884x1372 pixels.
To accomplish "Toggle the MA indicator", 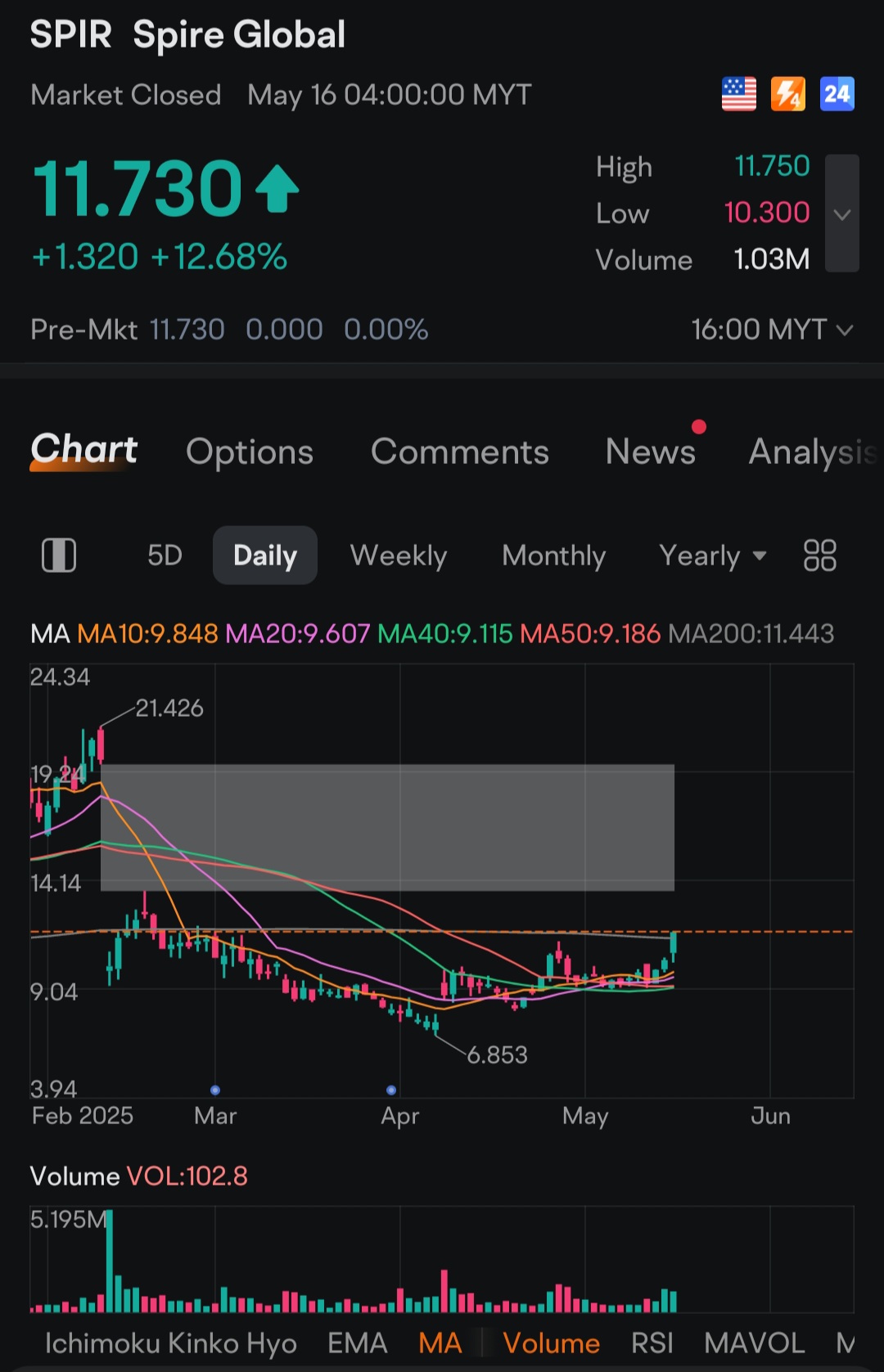I will click(440, 1343).
